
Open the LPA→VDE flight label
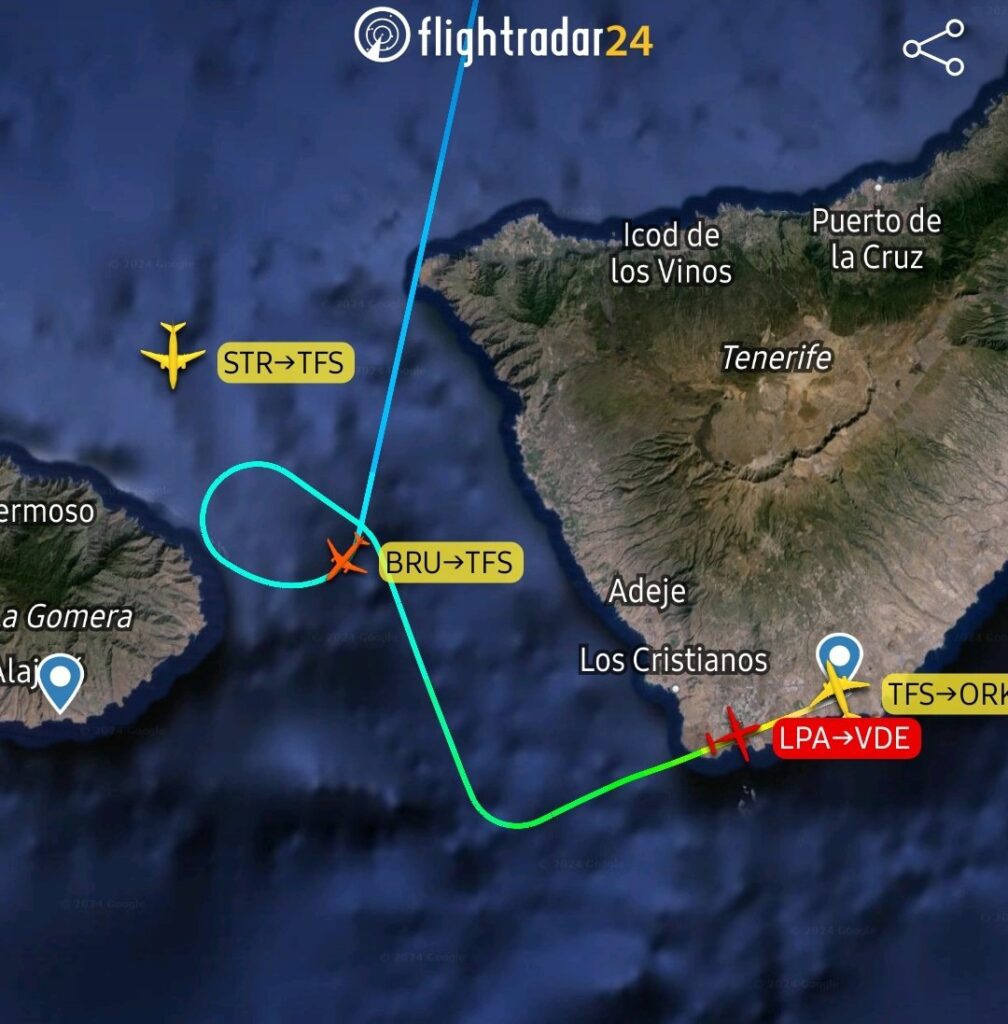(845, 739)
